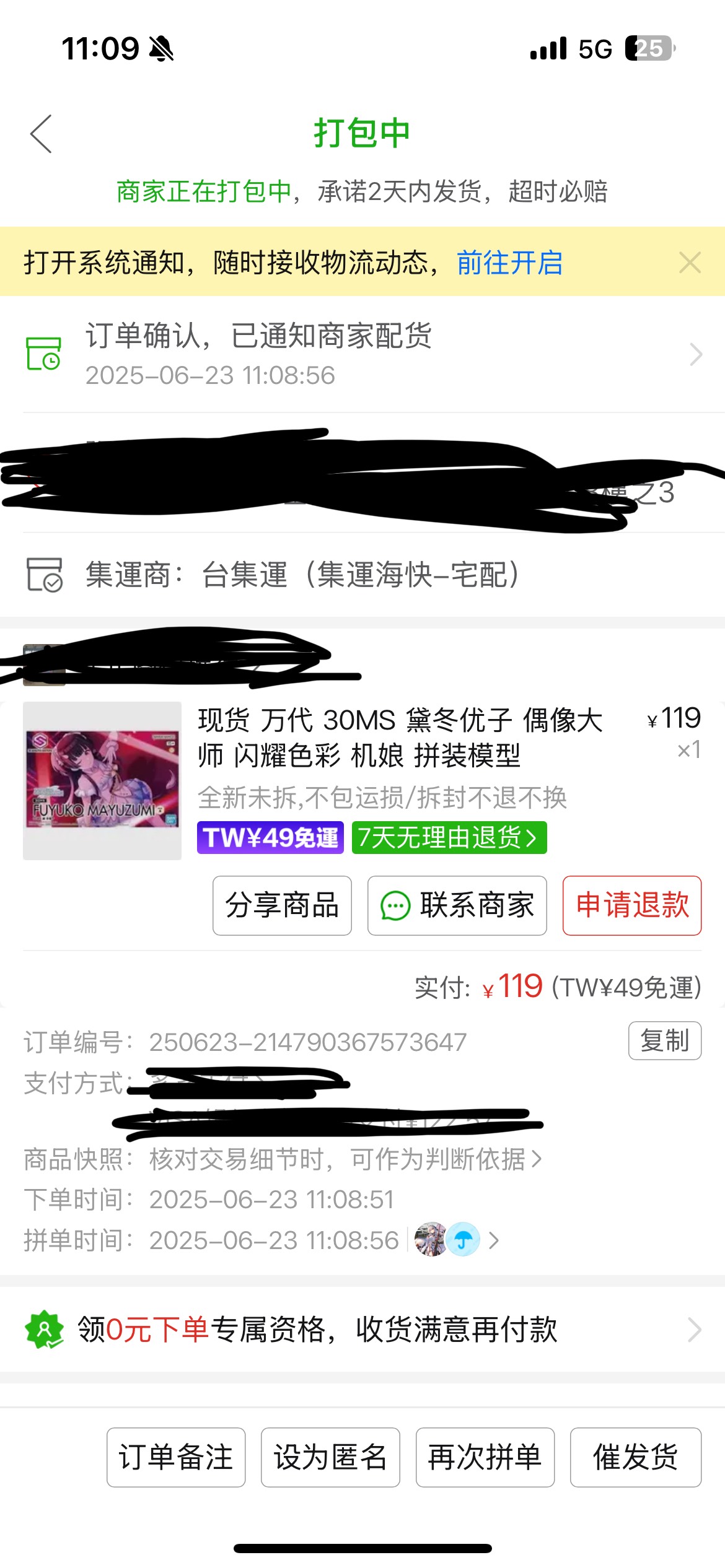View group-buy members next to 拼单时间
Viewport: 725px width, 1568px height.
pos(455,1240)
